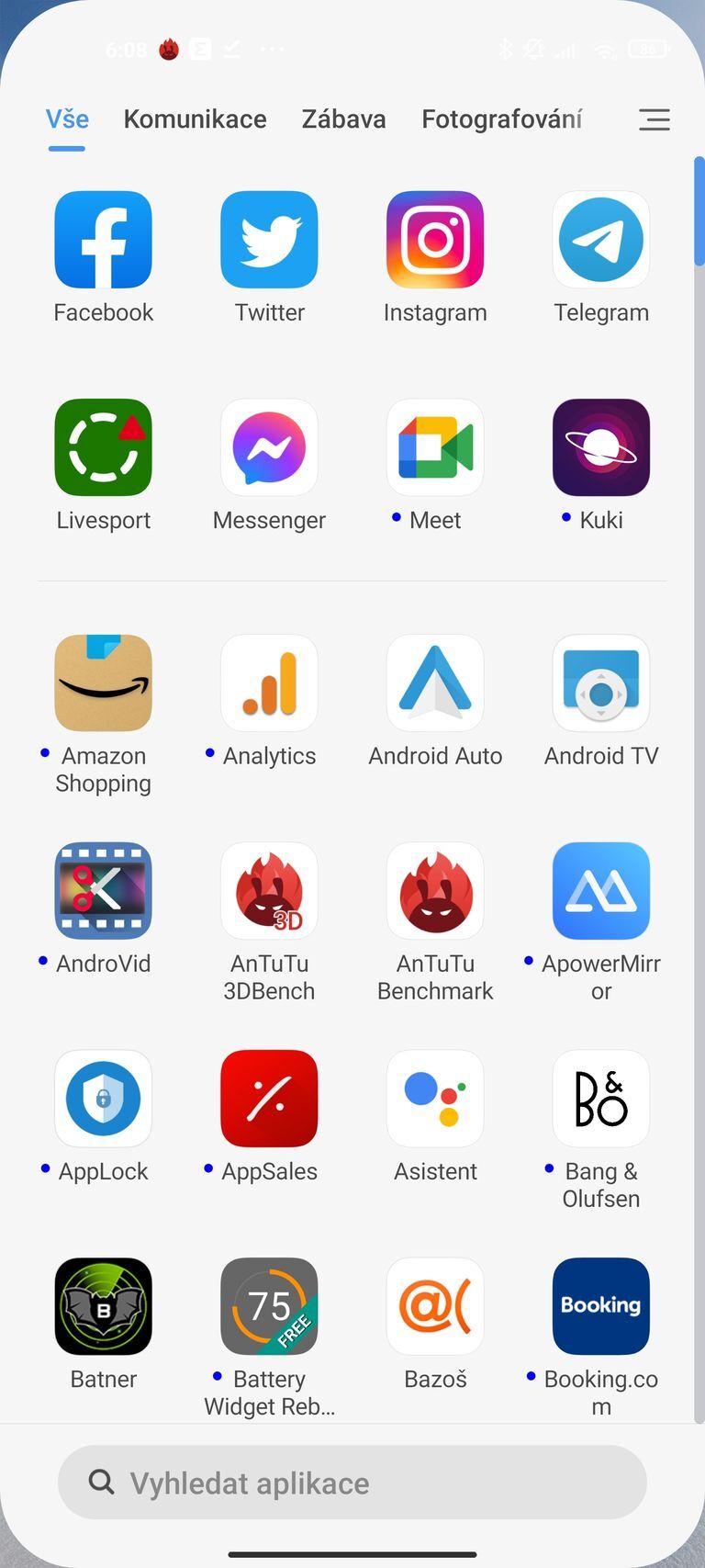The width and height of the screenshot is (705, 1568).
Task: Start AnTuTu Benchmark
Action: coord(435,890)
